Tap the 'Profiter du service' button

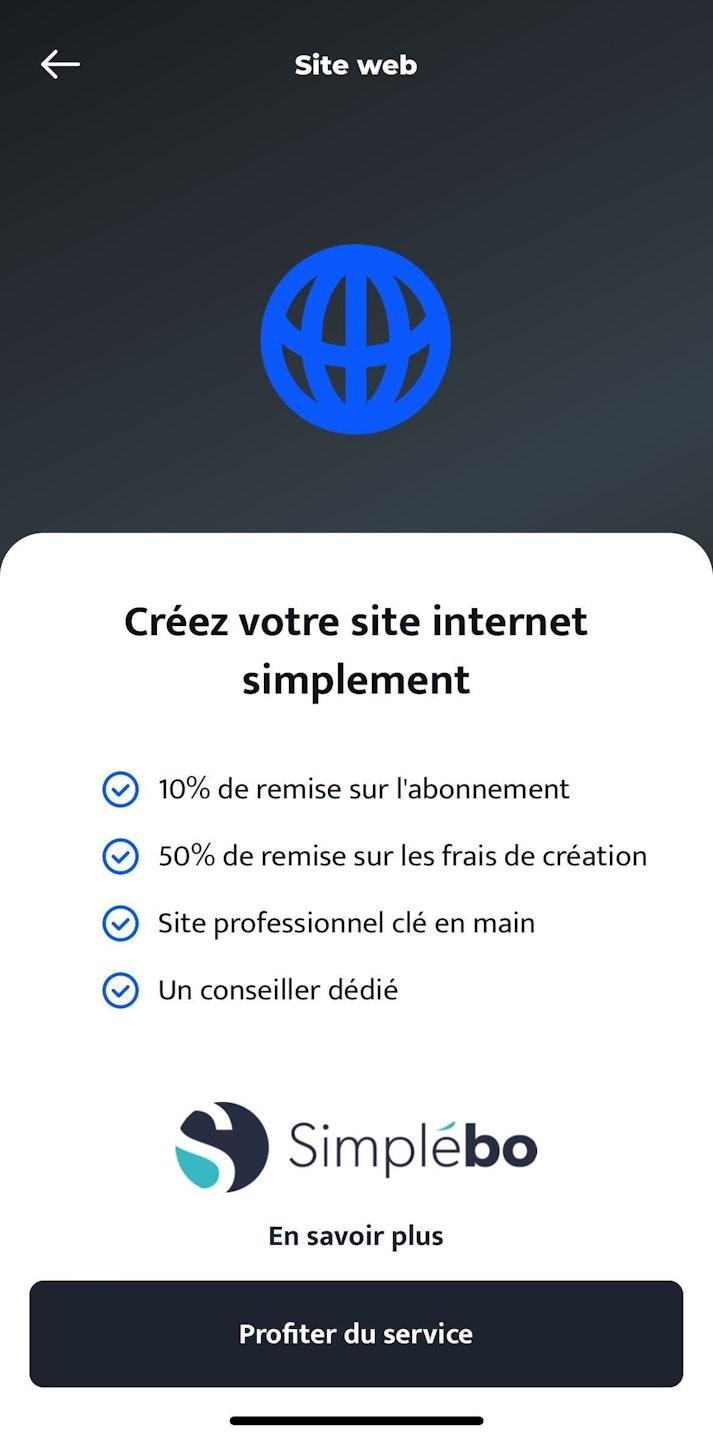(x=356, y=1334)
